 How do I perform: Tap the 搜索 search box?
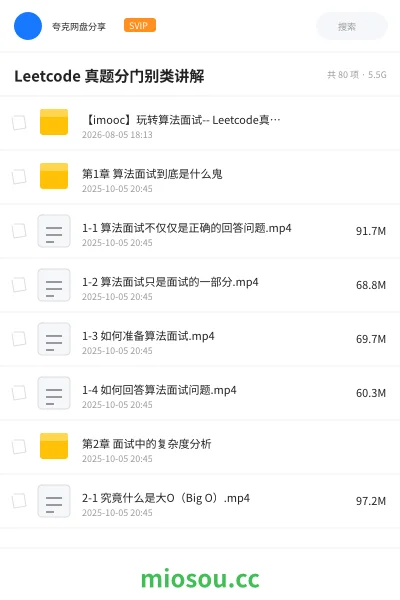(351, 26)
